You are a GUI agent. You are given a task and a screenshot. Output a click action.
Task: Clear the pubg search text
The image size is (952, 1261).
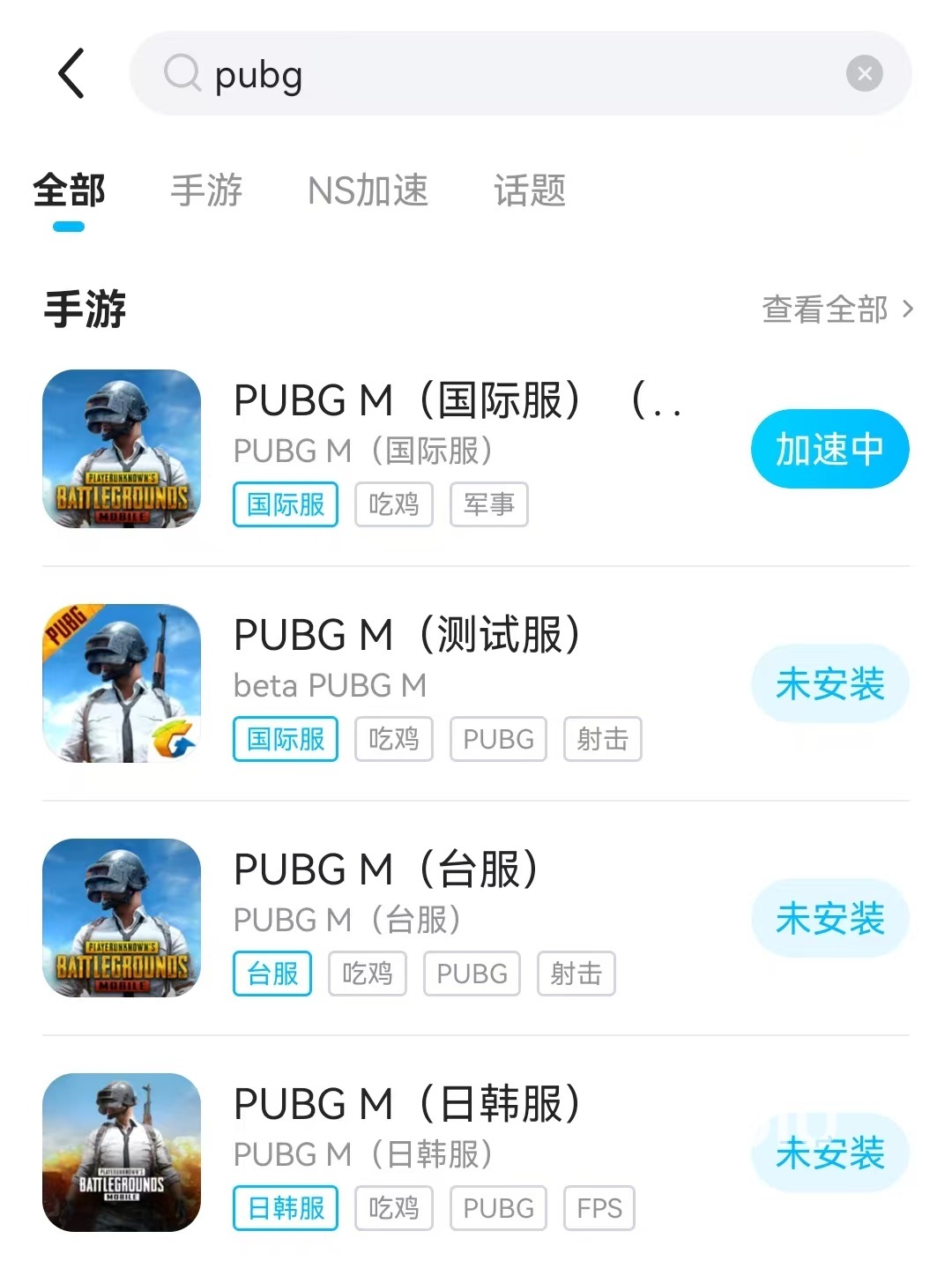coord(864,74)
